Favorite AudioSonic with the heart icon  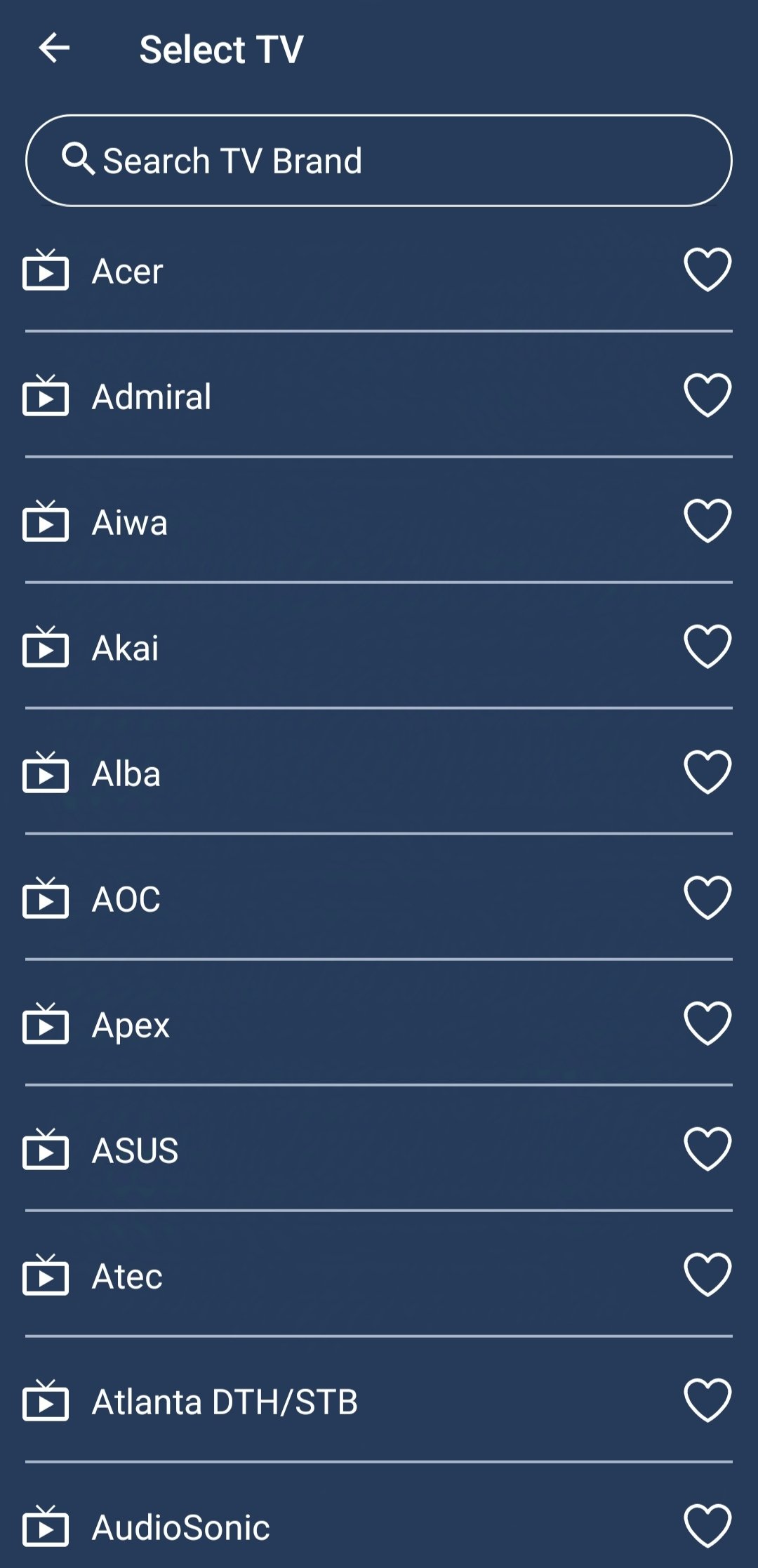[x=707, y=1524]
